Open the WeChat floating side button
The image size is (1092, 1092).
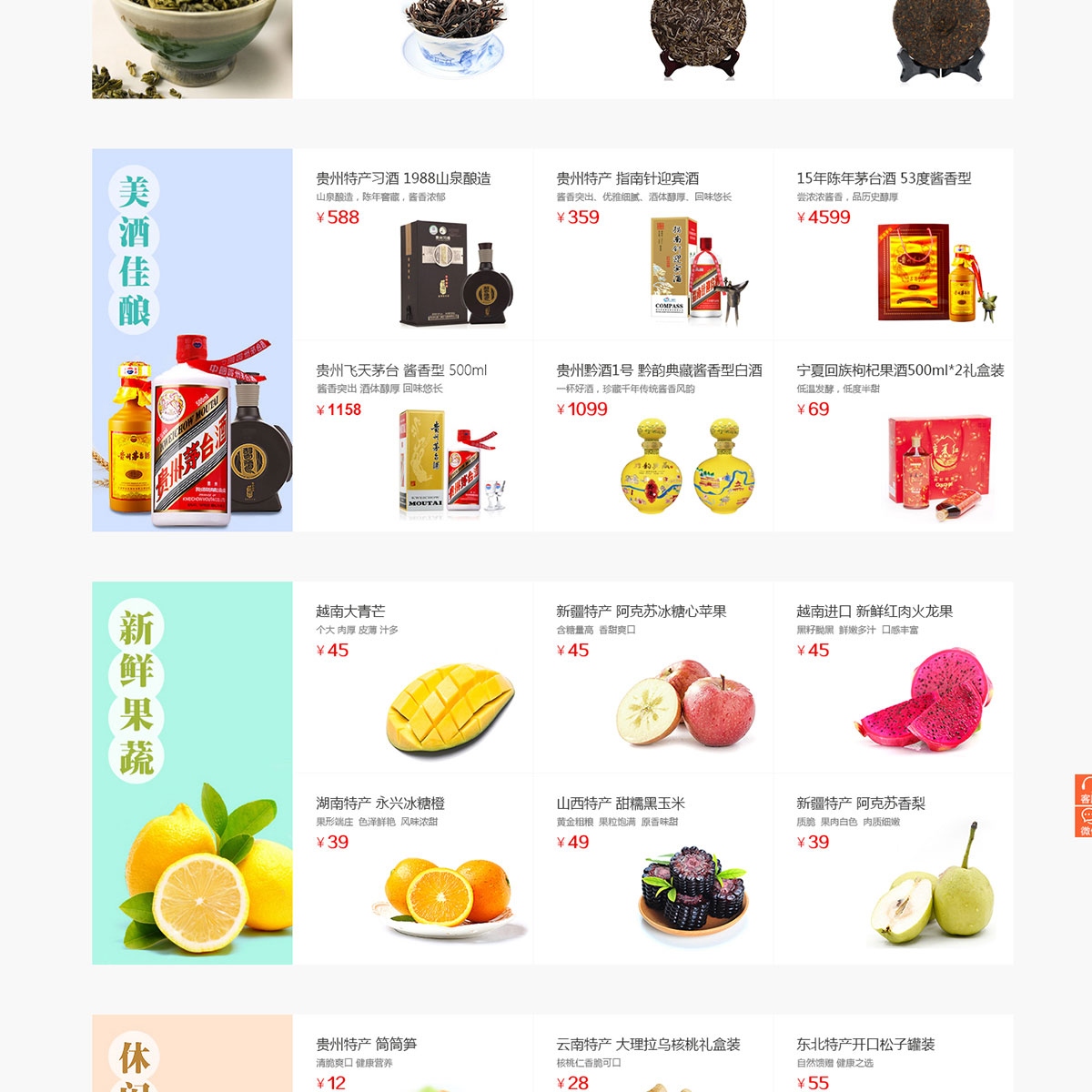(x=1084, y=822)
